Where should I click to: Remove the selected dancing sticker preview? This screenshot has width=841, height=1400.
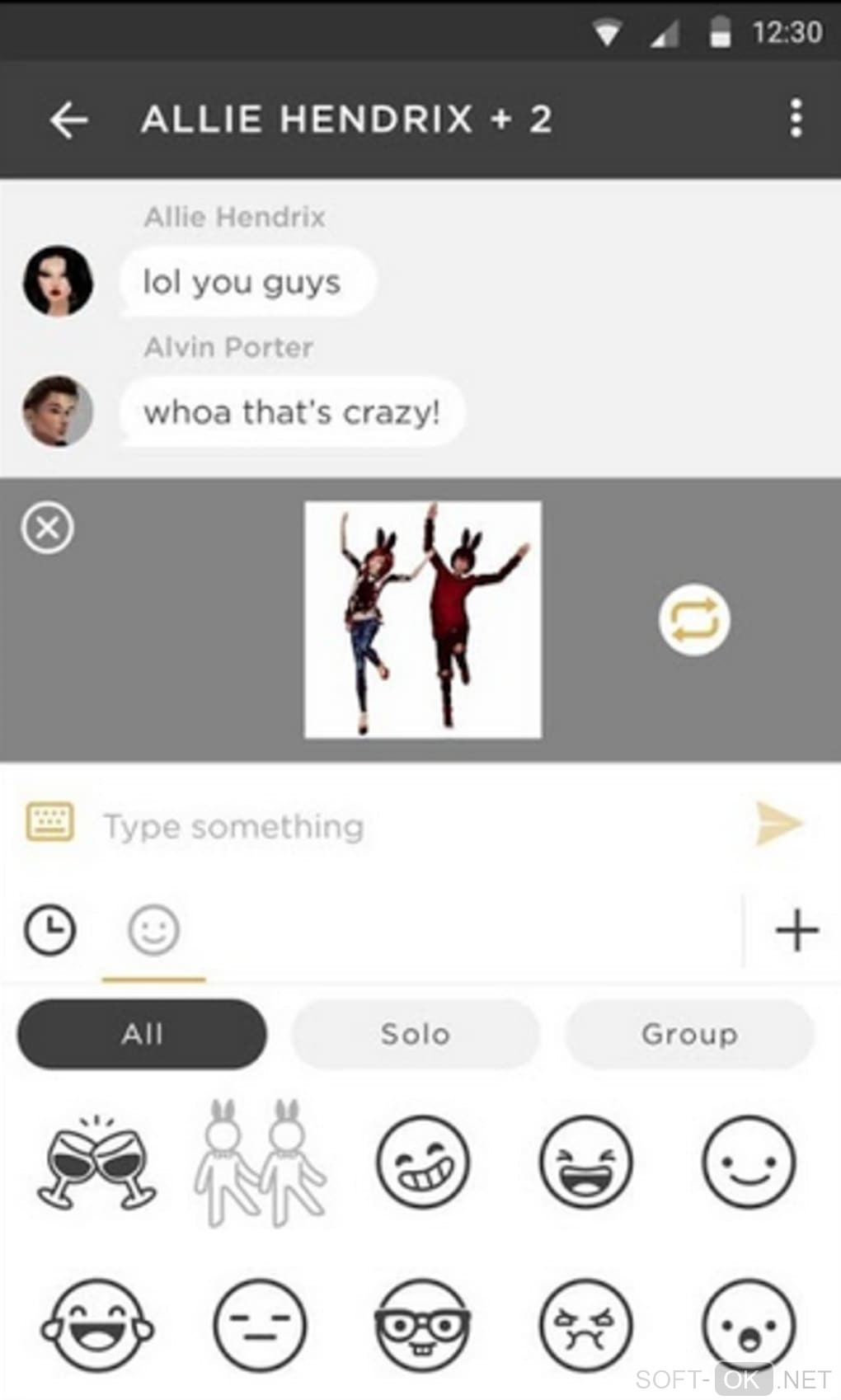(x=48, y=528)
